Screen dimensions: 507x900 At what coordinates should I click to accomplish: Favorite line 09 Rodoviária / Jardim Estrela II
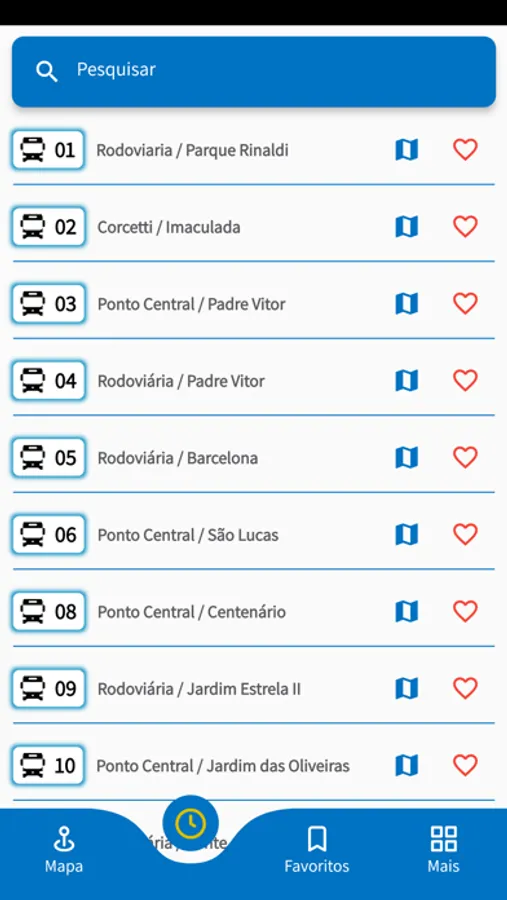pyautogui.click(x=465, y=688)
